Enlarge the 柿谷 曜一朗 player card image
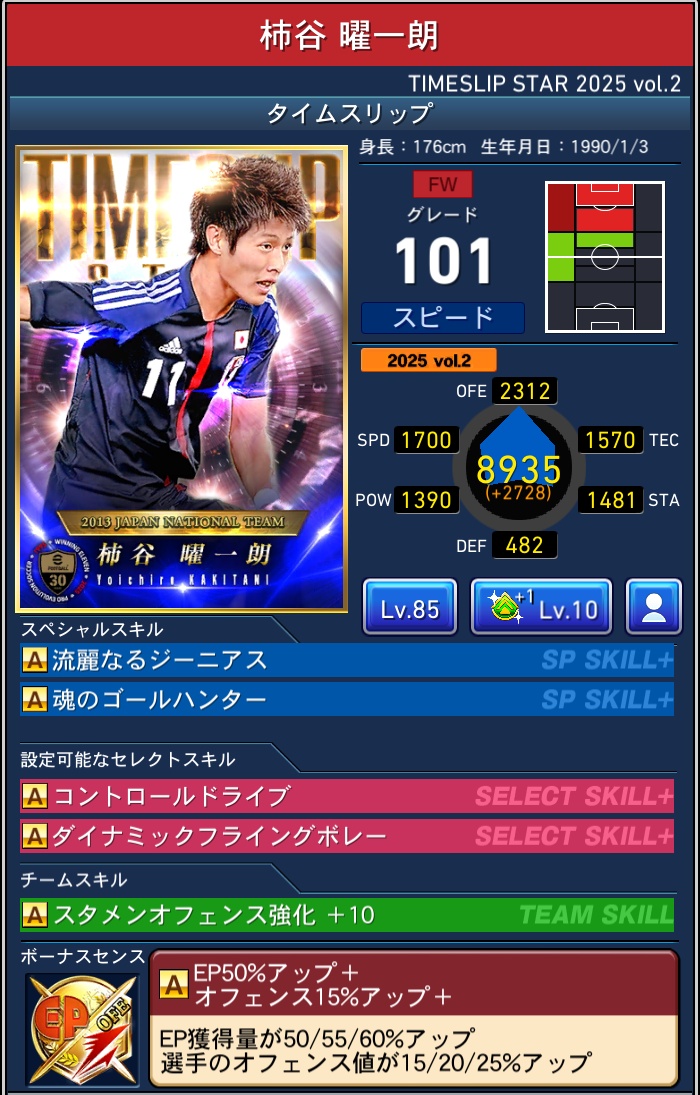 tap(181, 379)
